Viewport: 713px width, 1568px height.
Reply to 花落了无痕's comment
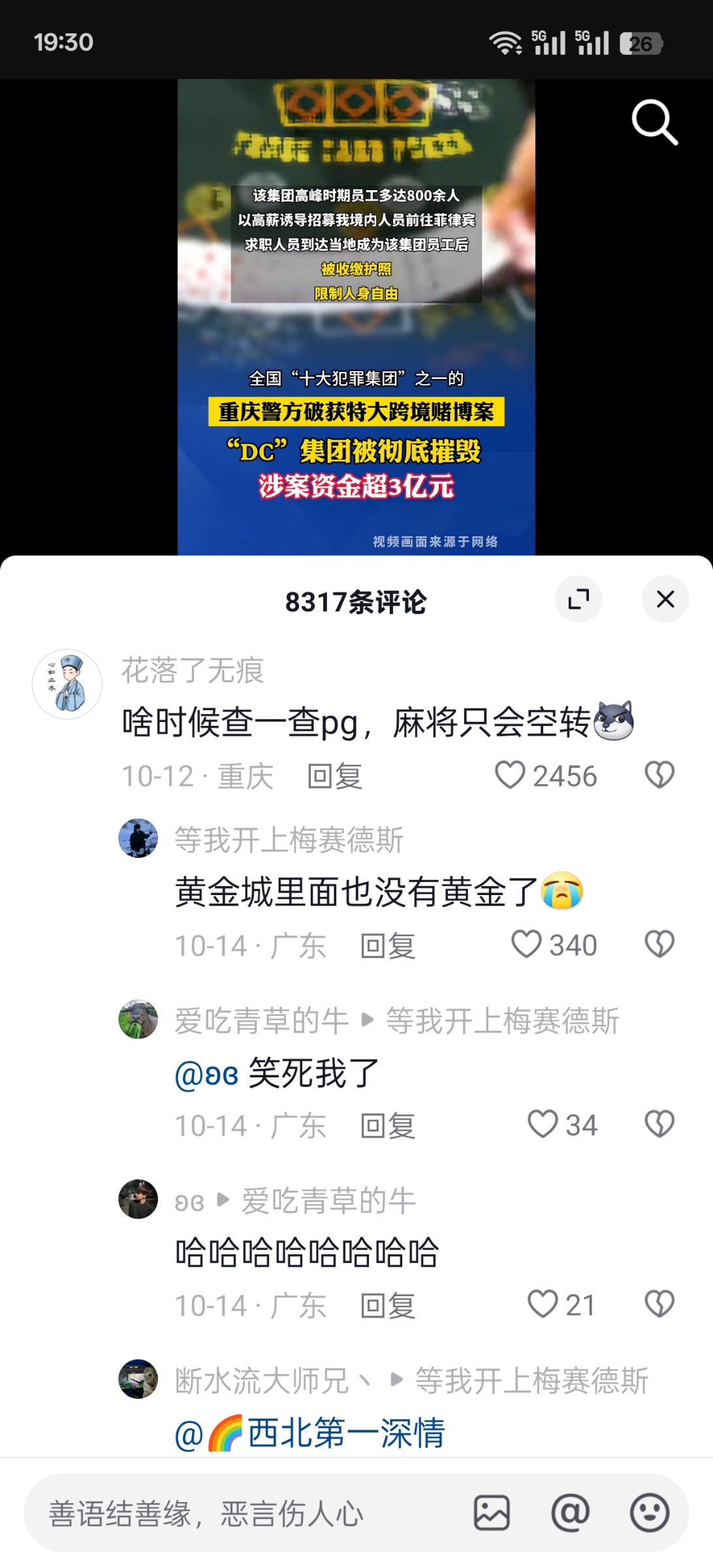click(x=334, y=776)
